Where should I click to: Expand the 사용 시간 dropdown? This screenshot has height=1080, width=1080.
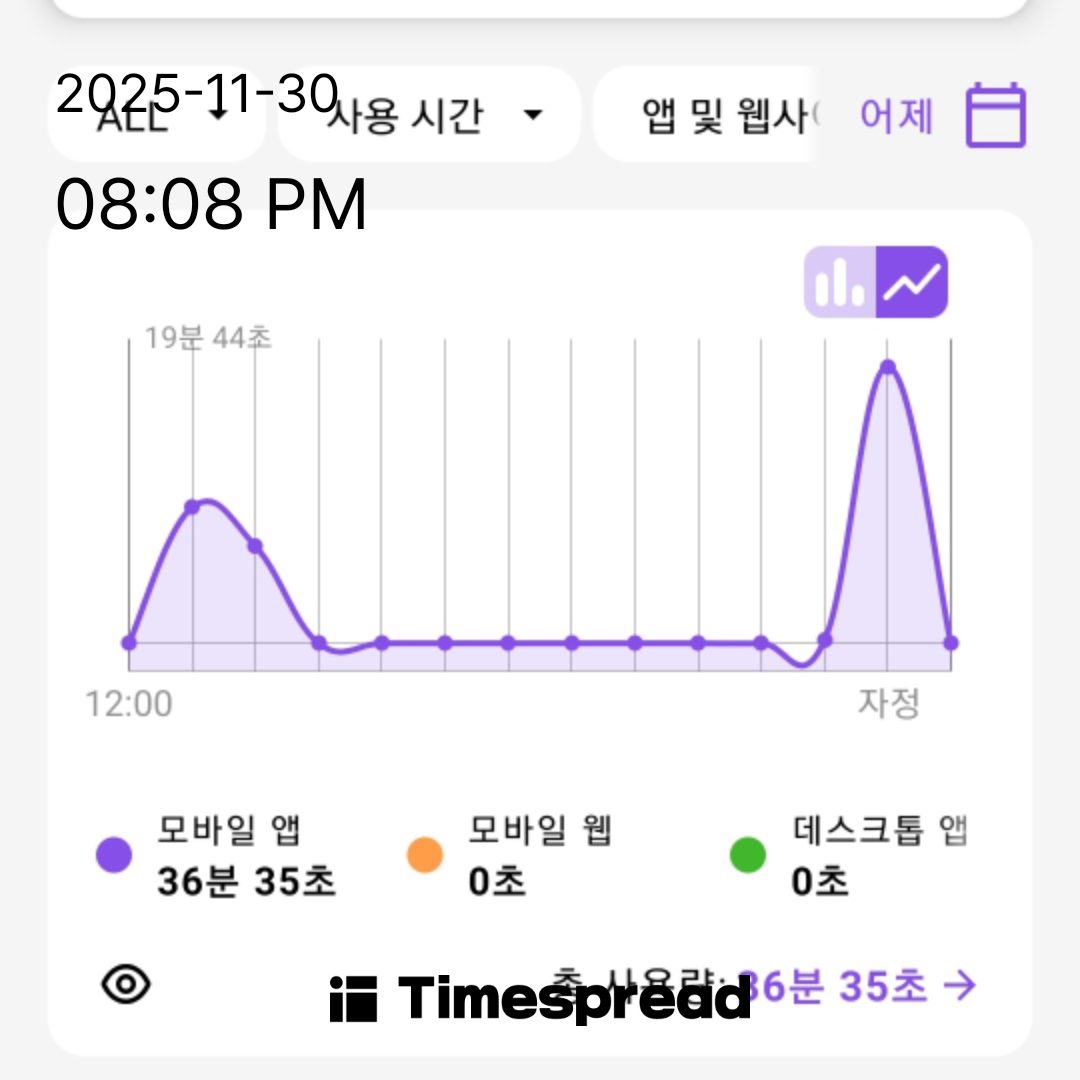tap(430, 116)
